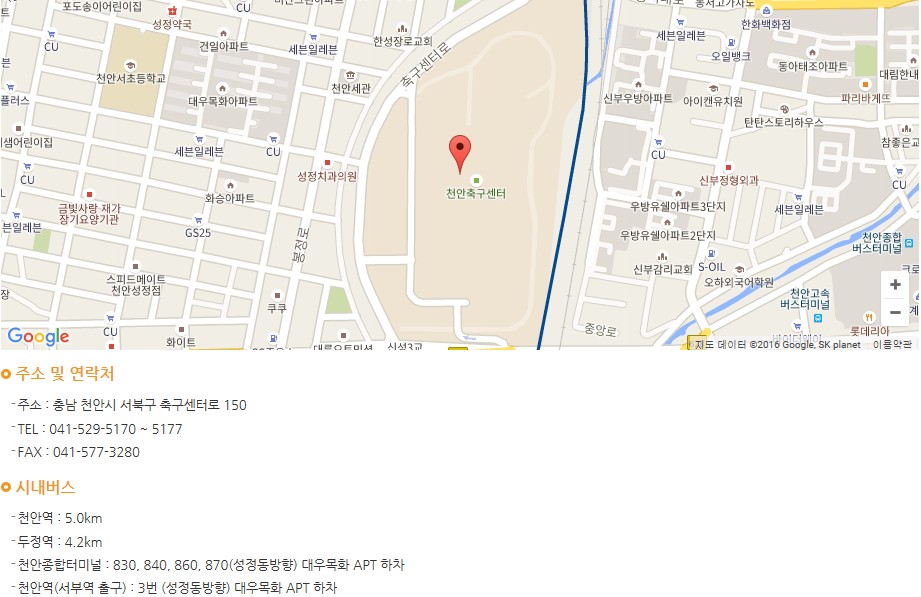The image size is (921, 597).
Task: Zoom in on the map
Action: coord(895,285)
